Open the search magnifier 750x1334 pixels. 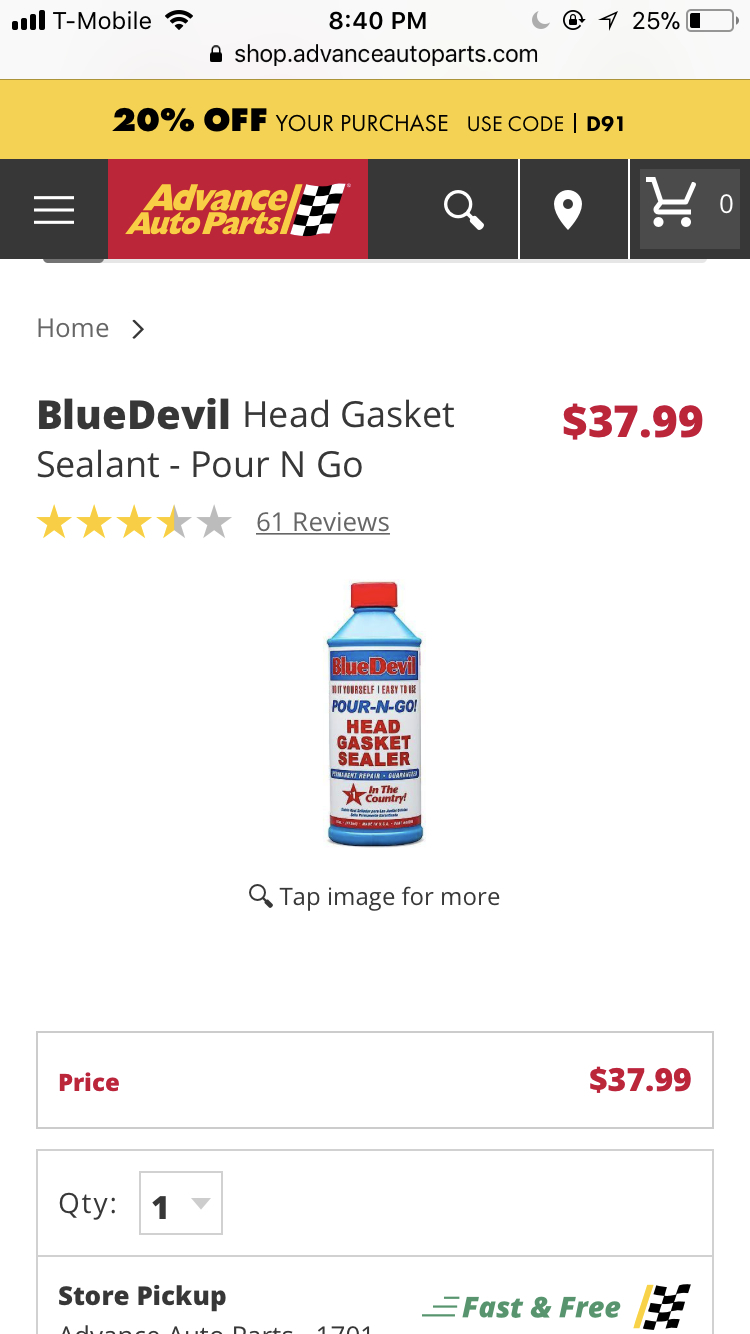pos(463,209)
